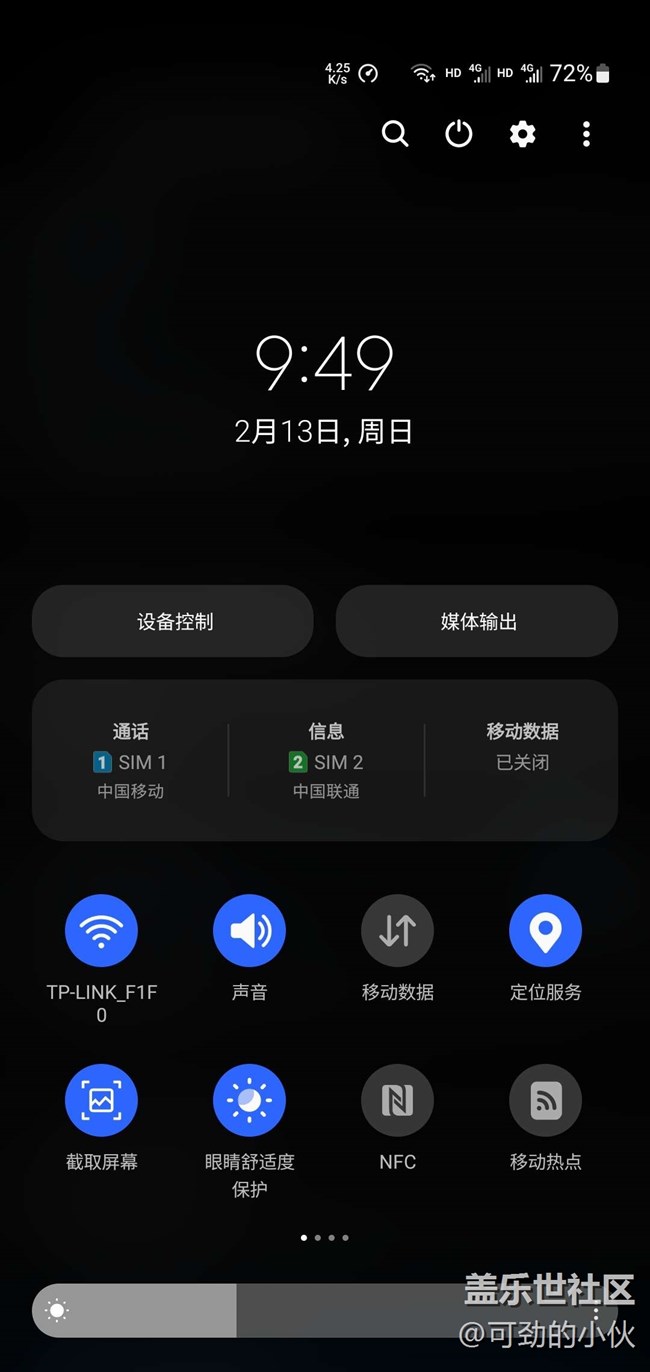This screenshot has height=1372, width=650.
Task: Open 媒体输出 media output
Action: point(478,621)
